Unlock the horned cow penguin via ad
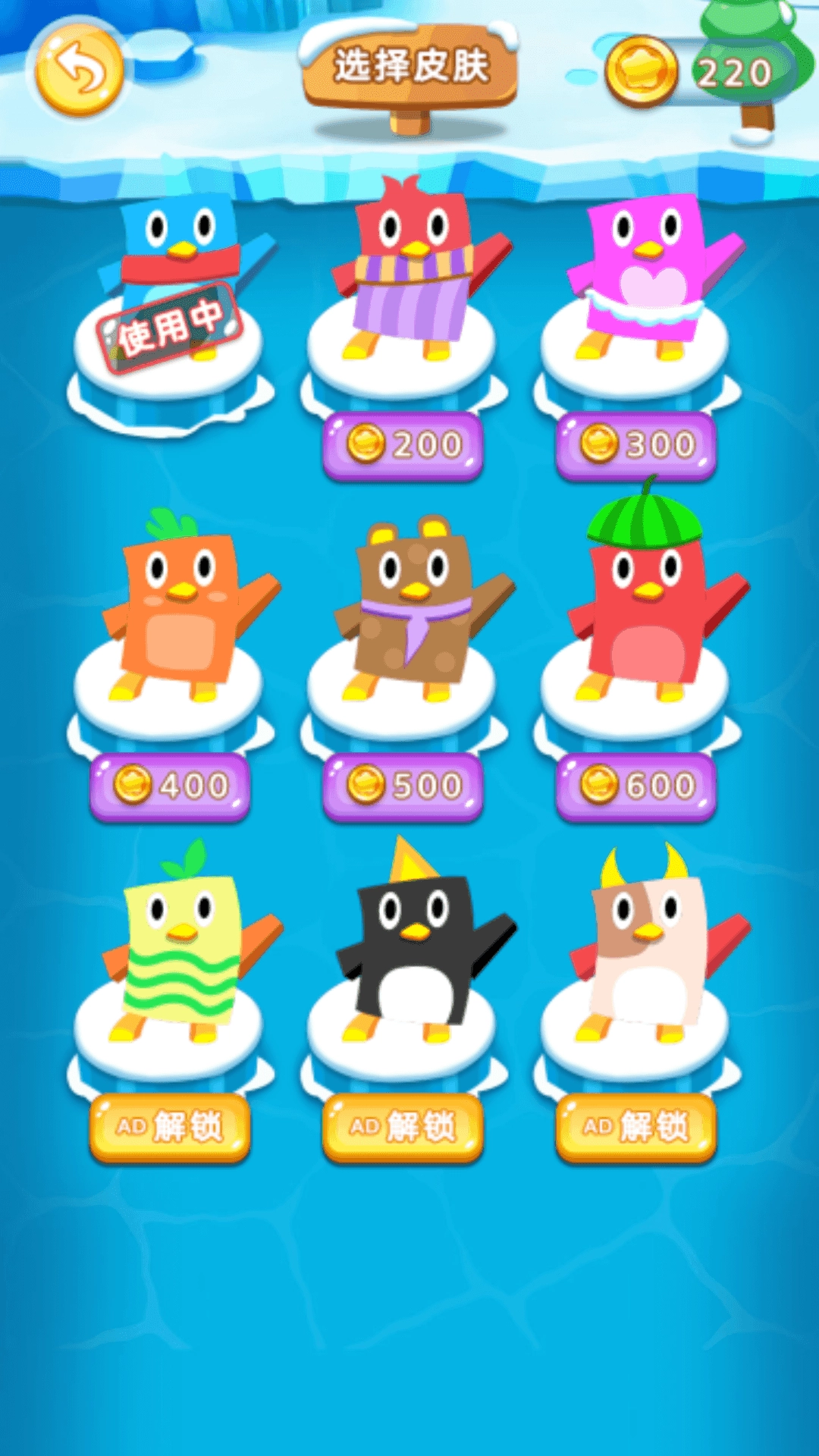Viewport: 819px width, 1456px height. (x=635, y=1127)
